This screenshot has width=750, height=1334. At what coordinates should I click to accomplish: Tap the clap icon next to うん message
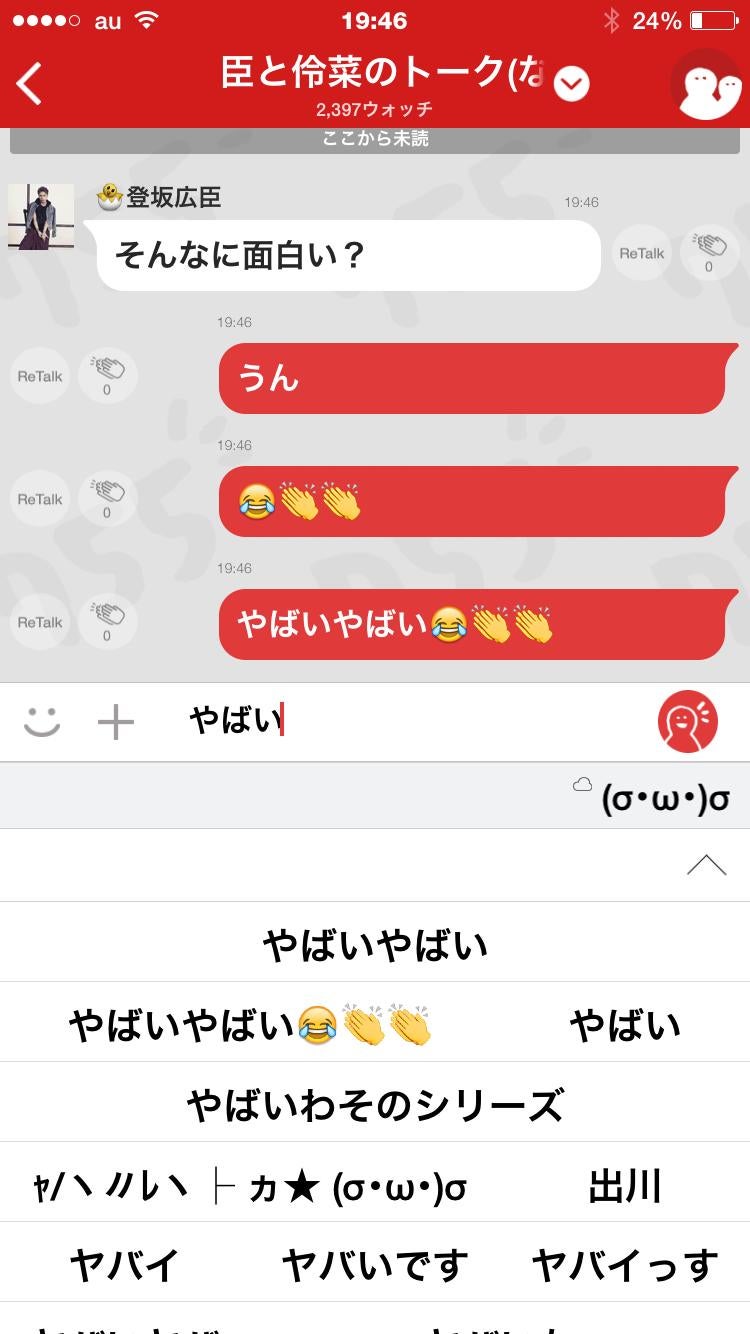coord(107,375)
